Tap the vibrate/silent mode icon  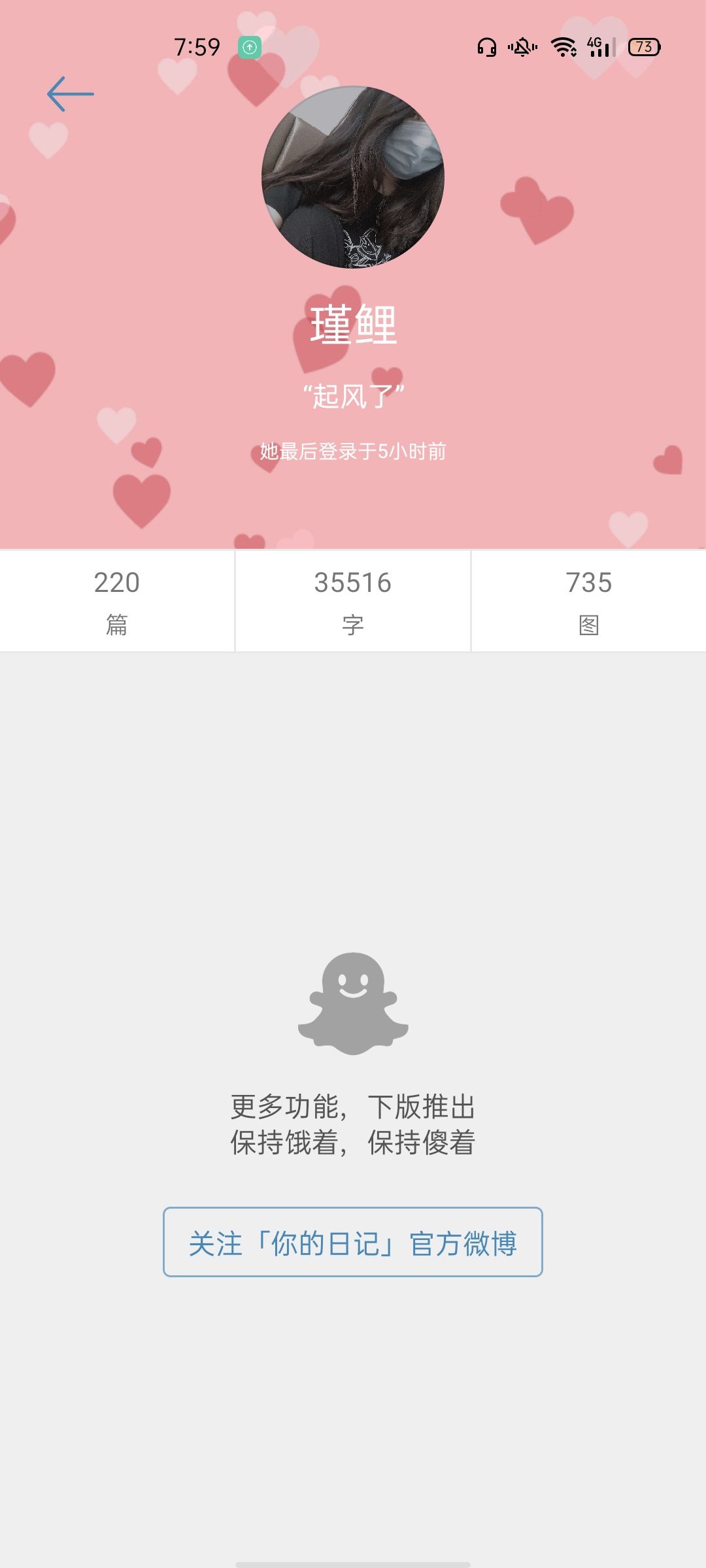point(523,48)
